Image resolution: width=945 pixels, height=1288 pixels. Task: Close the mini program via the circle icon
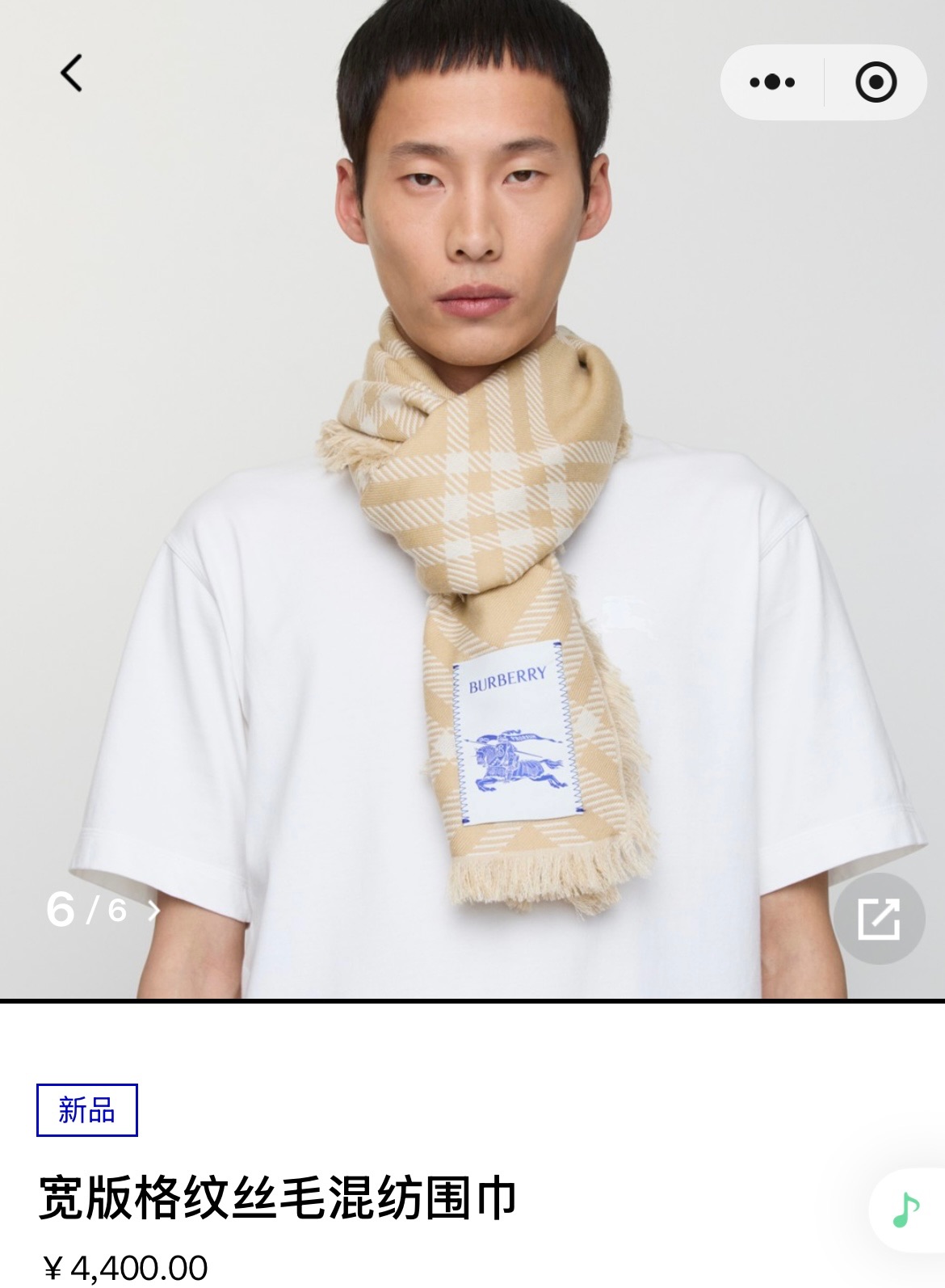(x=876, y=82)
